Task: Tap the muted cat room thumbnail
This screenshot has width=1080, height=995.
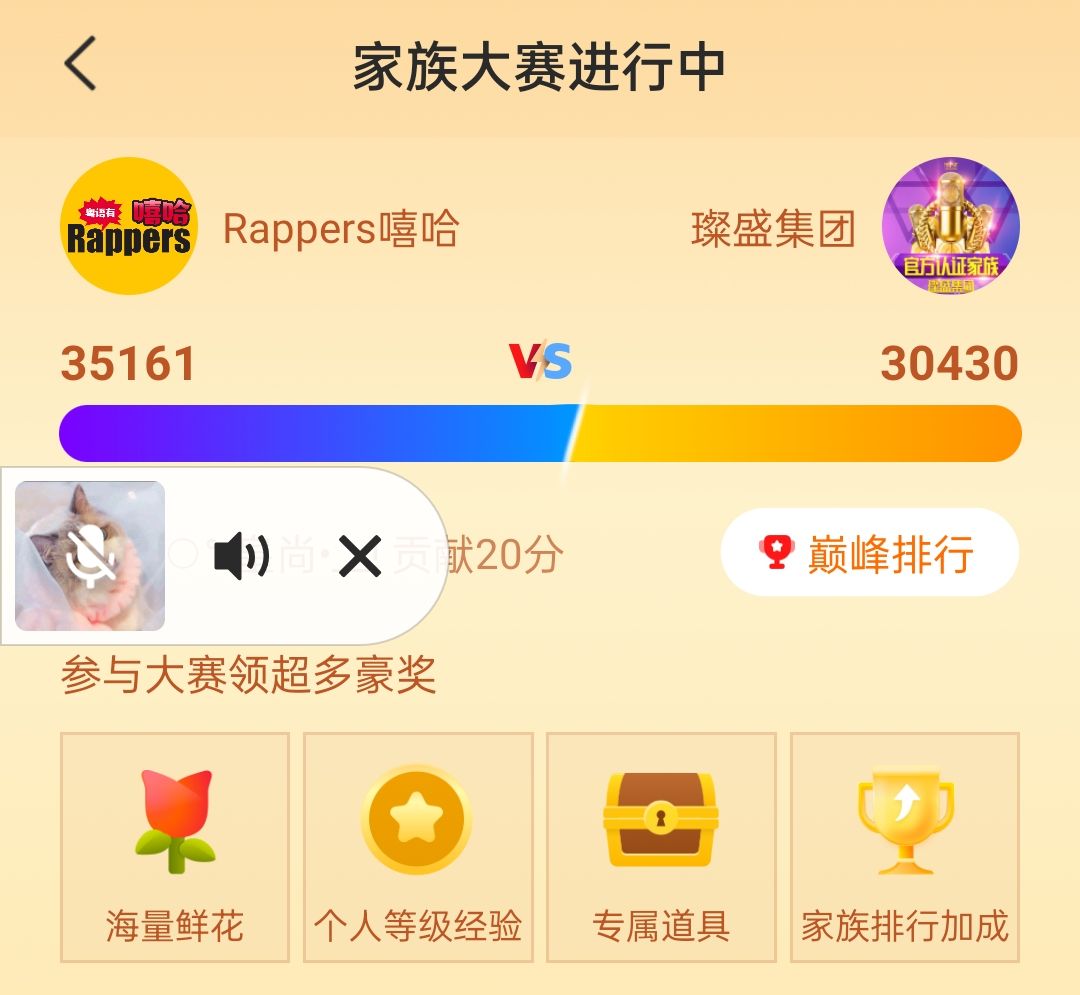Action: [x=90, y=556]
